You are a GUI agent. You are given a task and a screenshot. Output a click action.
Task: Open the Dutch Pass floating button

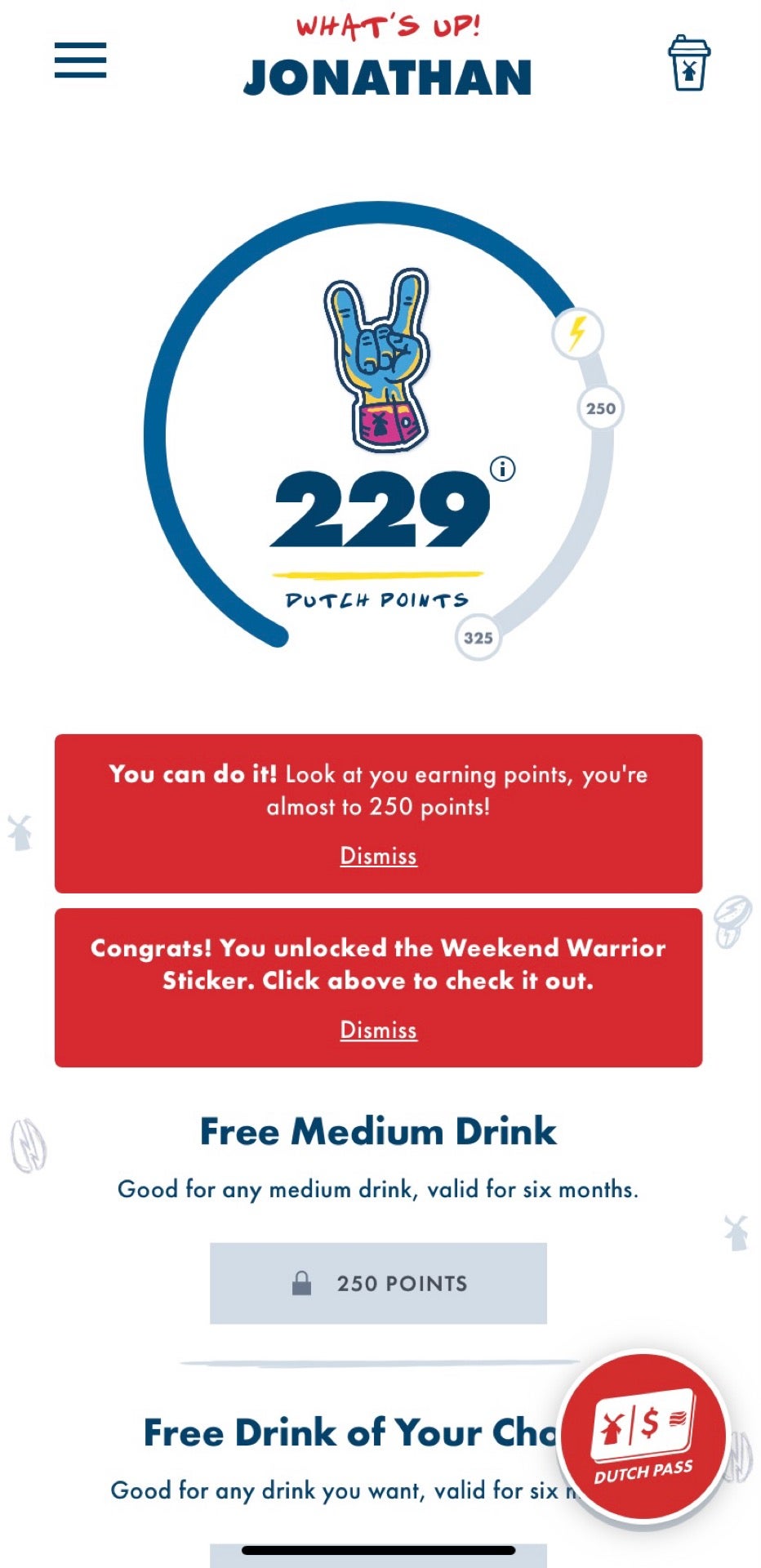point(643,1437)
